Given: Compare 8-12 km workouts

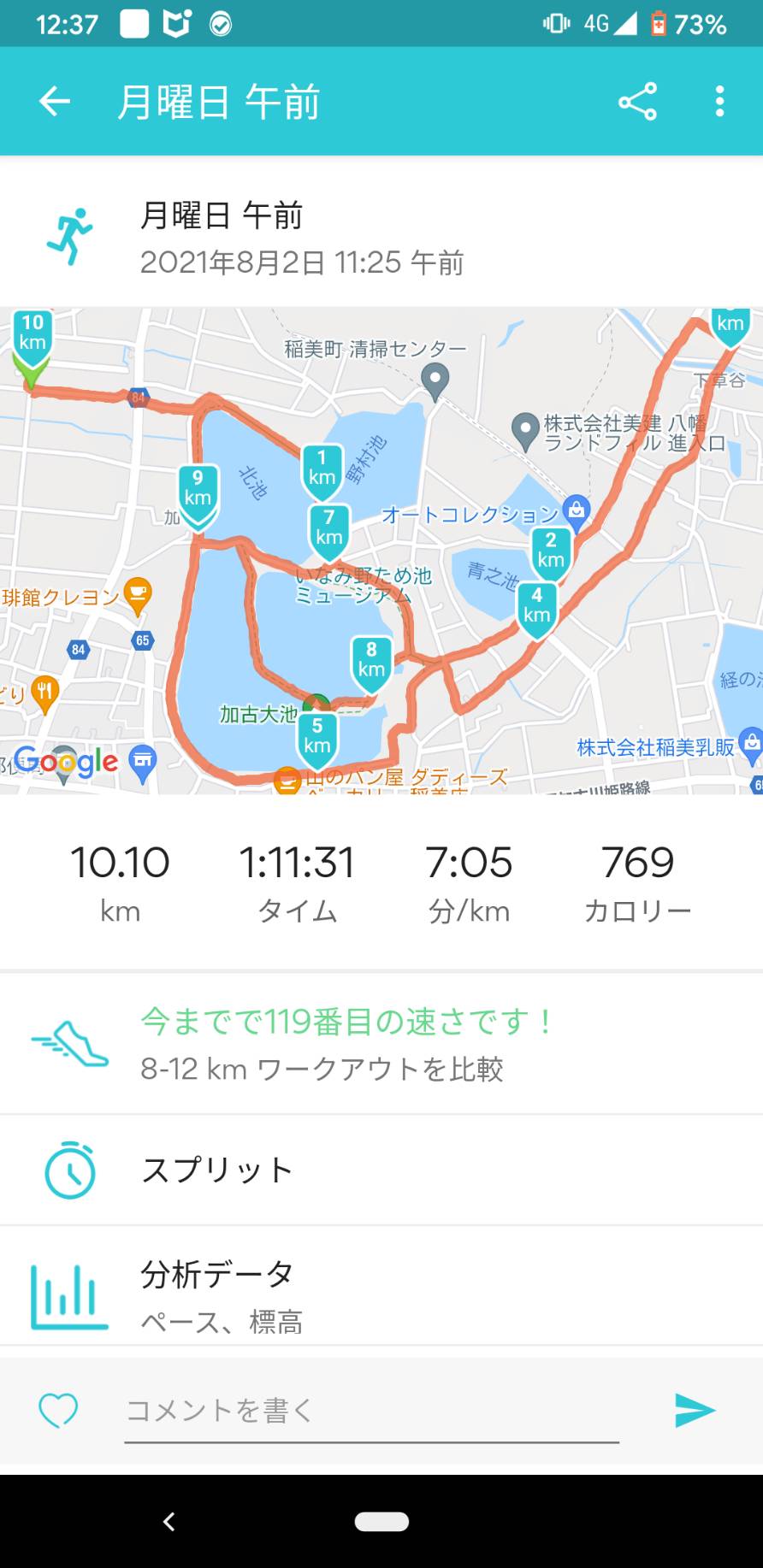Looking at the screenshot, I should 381,1044.
